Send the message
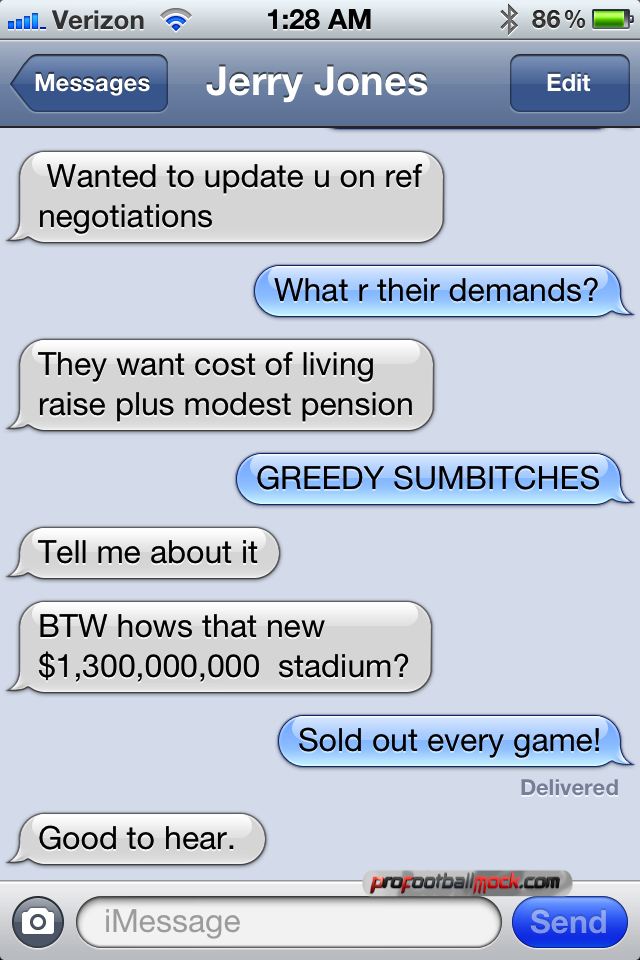The width and height of the screenshot is (640, 960). (x=568, y=921)
